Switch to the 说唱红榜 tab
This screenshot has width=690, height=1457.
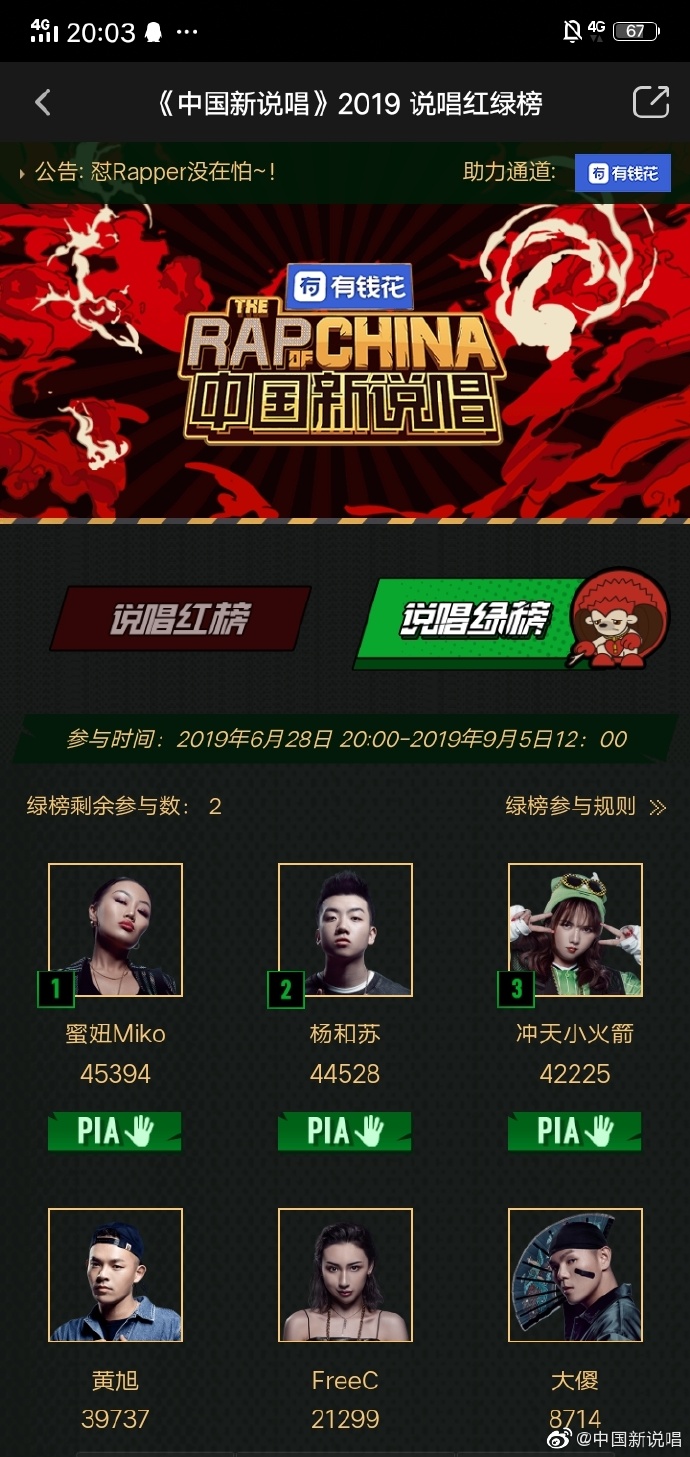pyautogui.click(x=180, y=619)
